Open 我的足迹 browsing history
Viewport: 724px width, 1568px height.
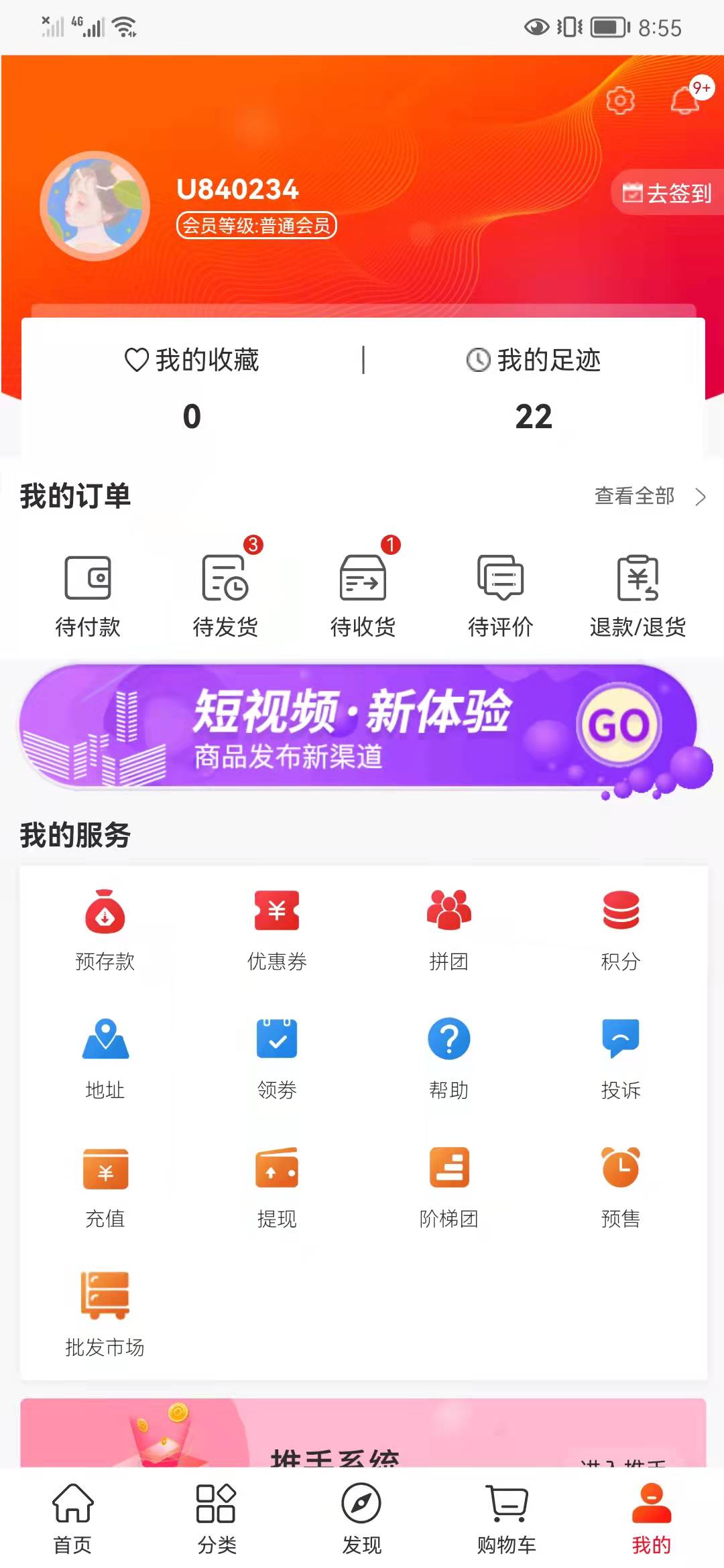tap(534, 385)
